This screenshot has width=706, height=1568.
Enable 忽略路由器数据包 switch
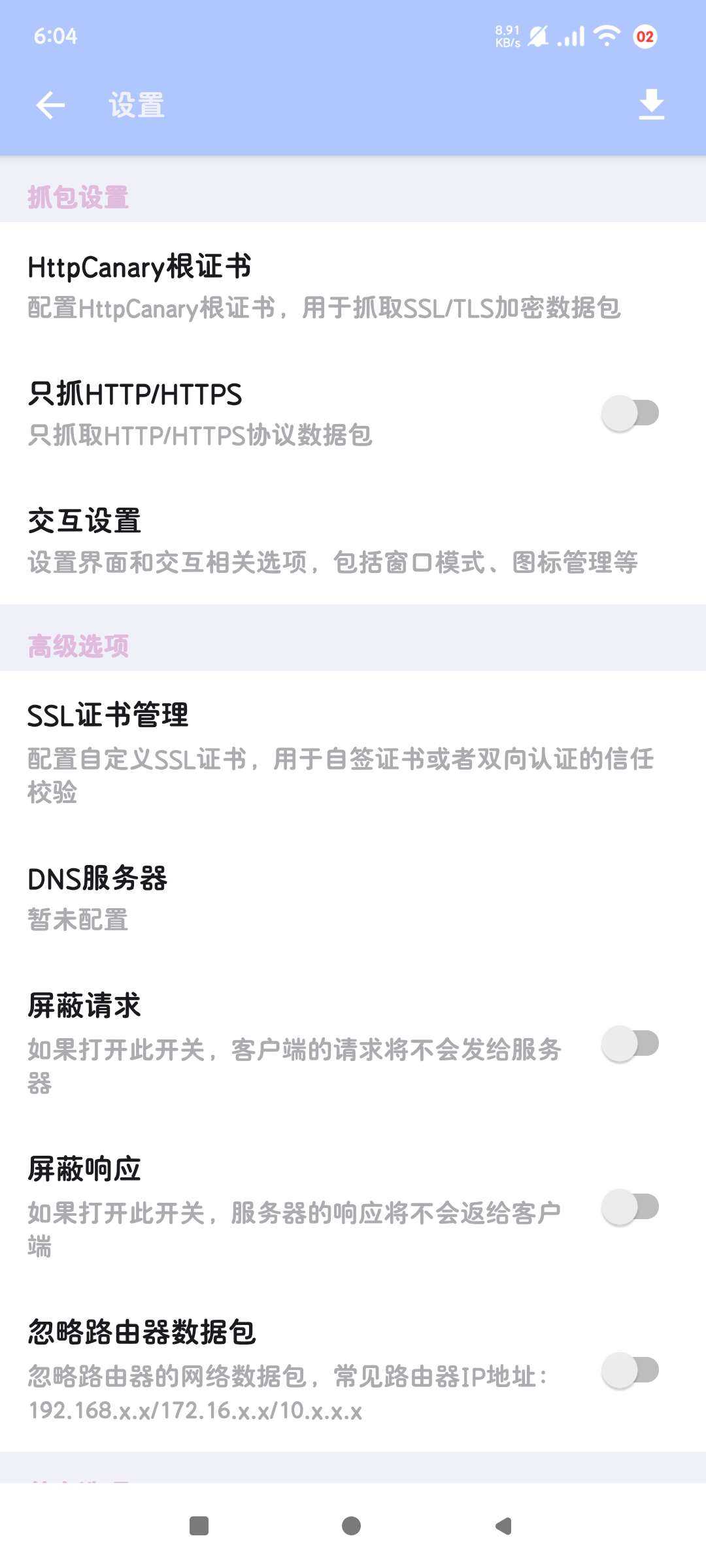pyautogui.click(x=630, y=1369)
